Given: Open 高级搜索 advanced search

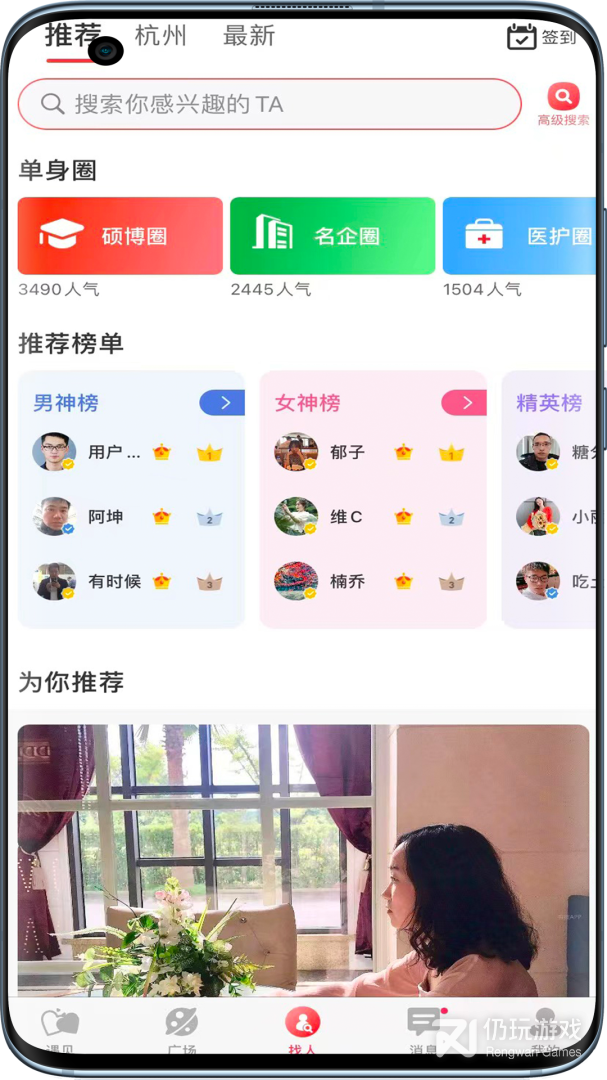Looking at the screenshot, I should coord(563,104).
